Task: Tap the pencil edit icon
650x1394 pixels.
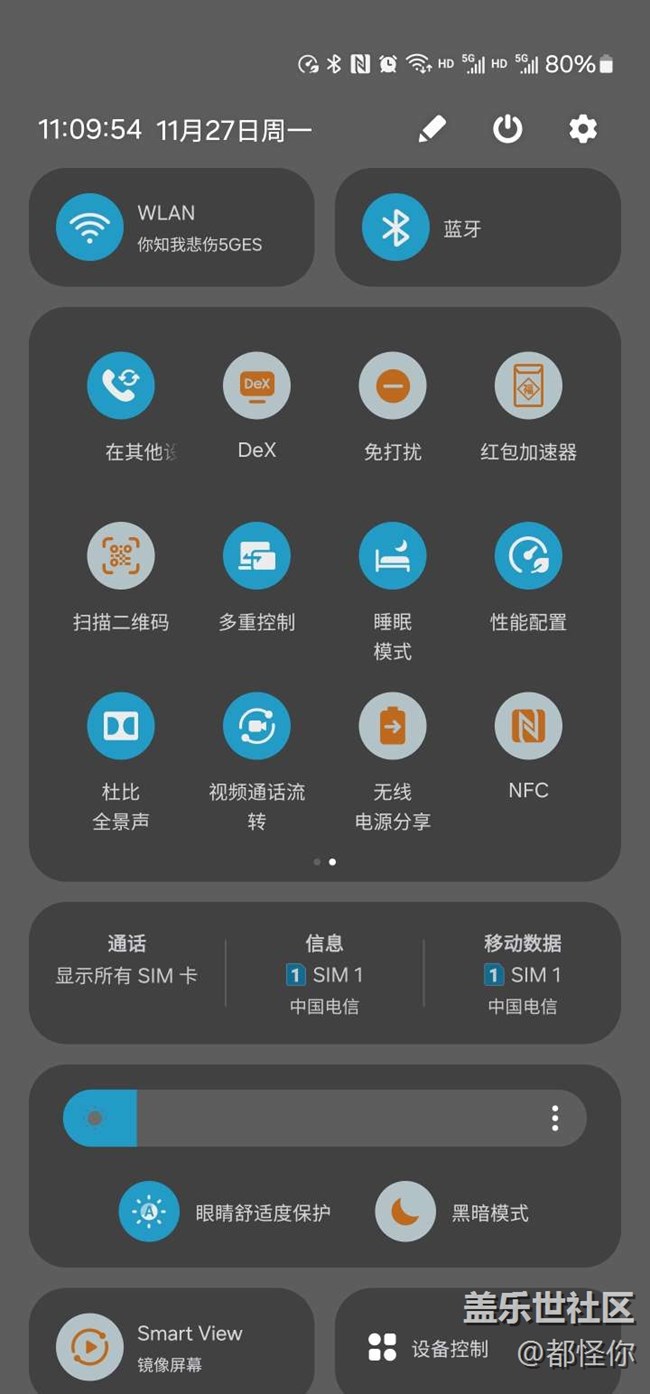Action: pyautogui.click(x=432, y=128)
